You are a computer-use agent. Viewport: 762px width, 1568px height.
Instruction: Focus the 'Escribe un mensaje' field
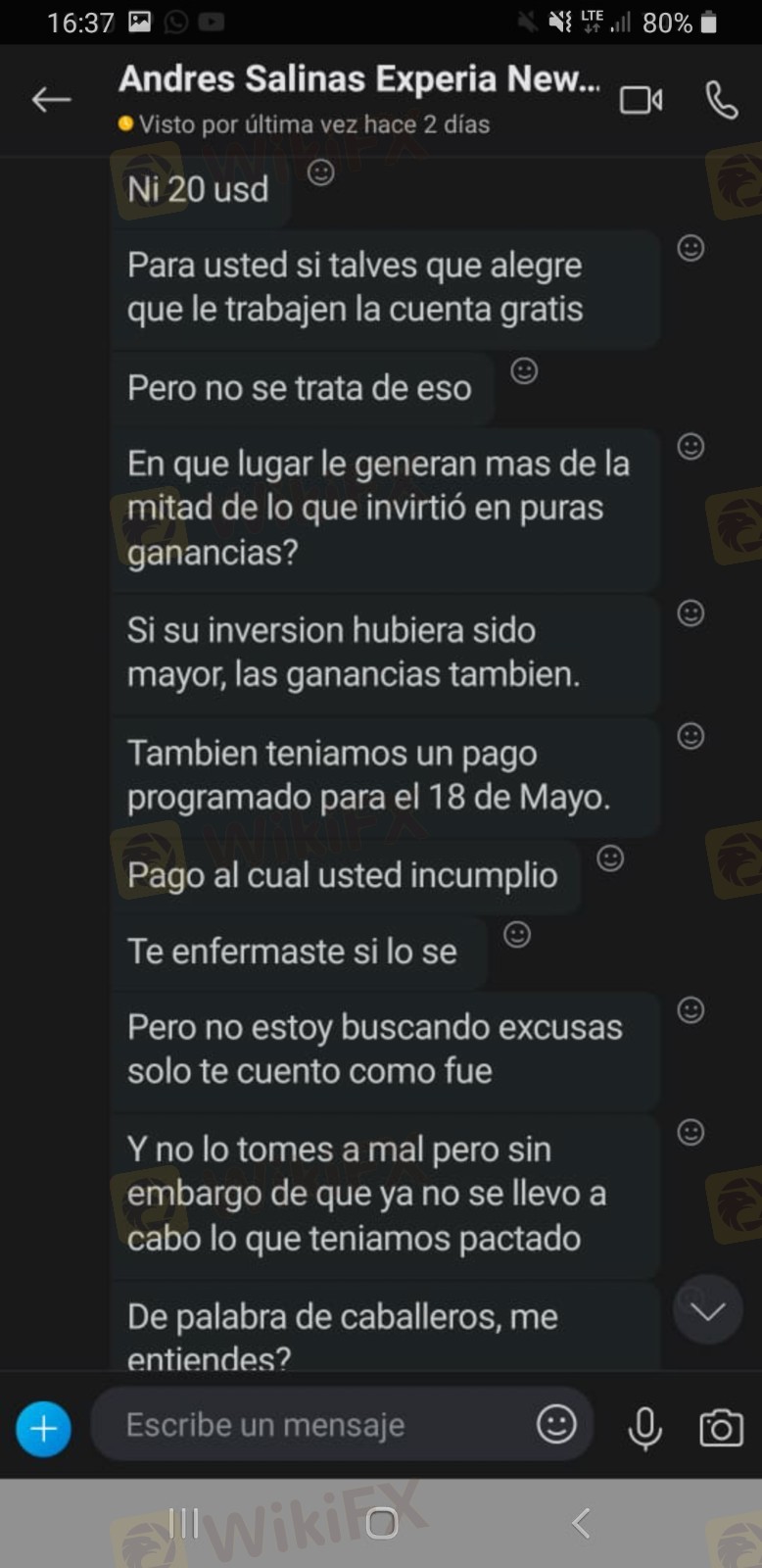point(313,1425)
